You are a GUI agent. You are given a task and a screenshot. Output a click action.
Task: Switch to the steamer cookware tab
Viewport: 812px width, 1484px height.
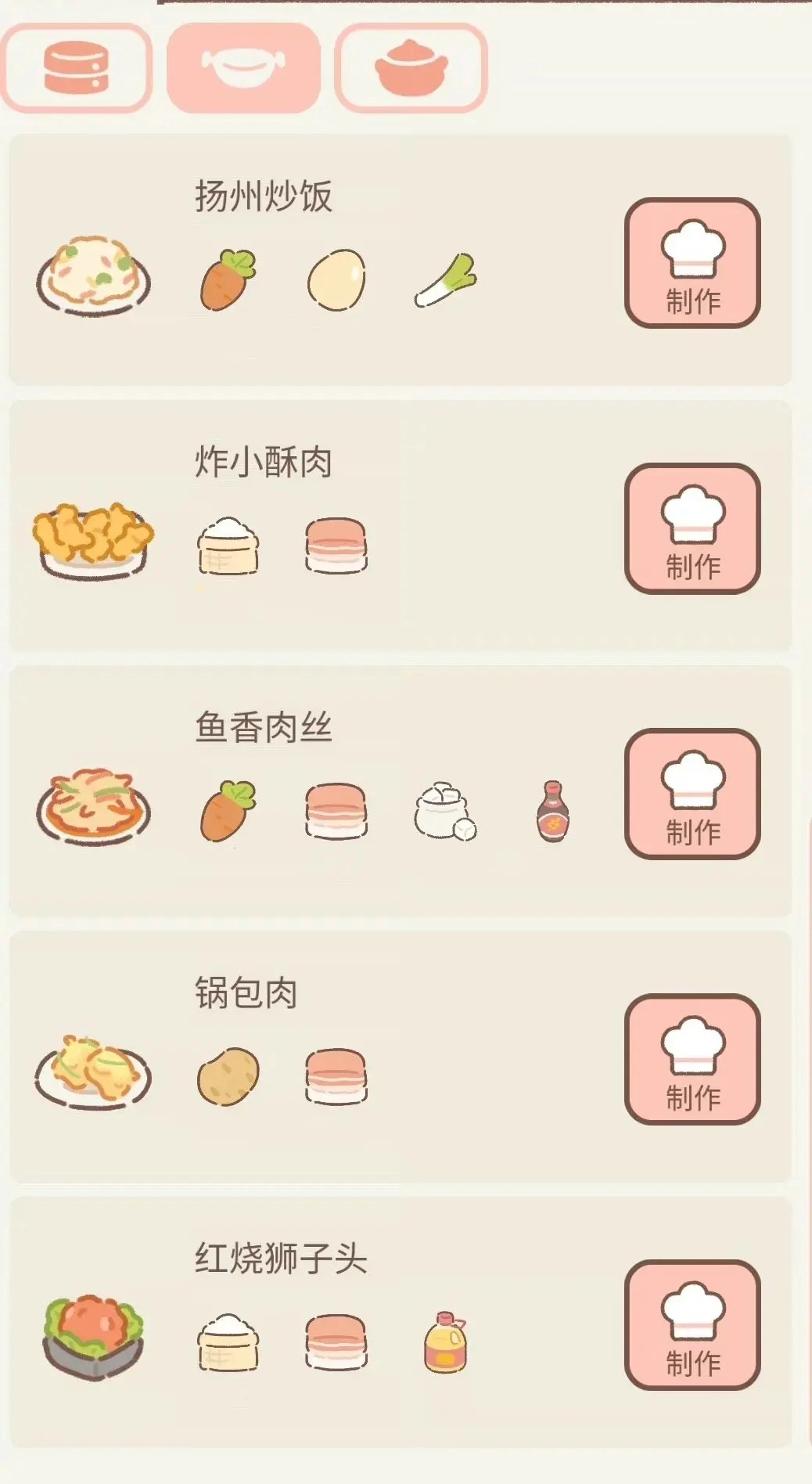pos(76,68)
